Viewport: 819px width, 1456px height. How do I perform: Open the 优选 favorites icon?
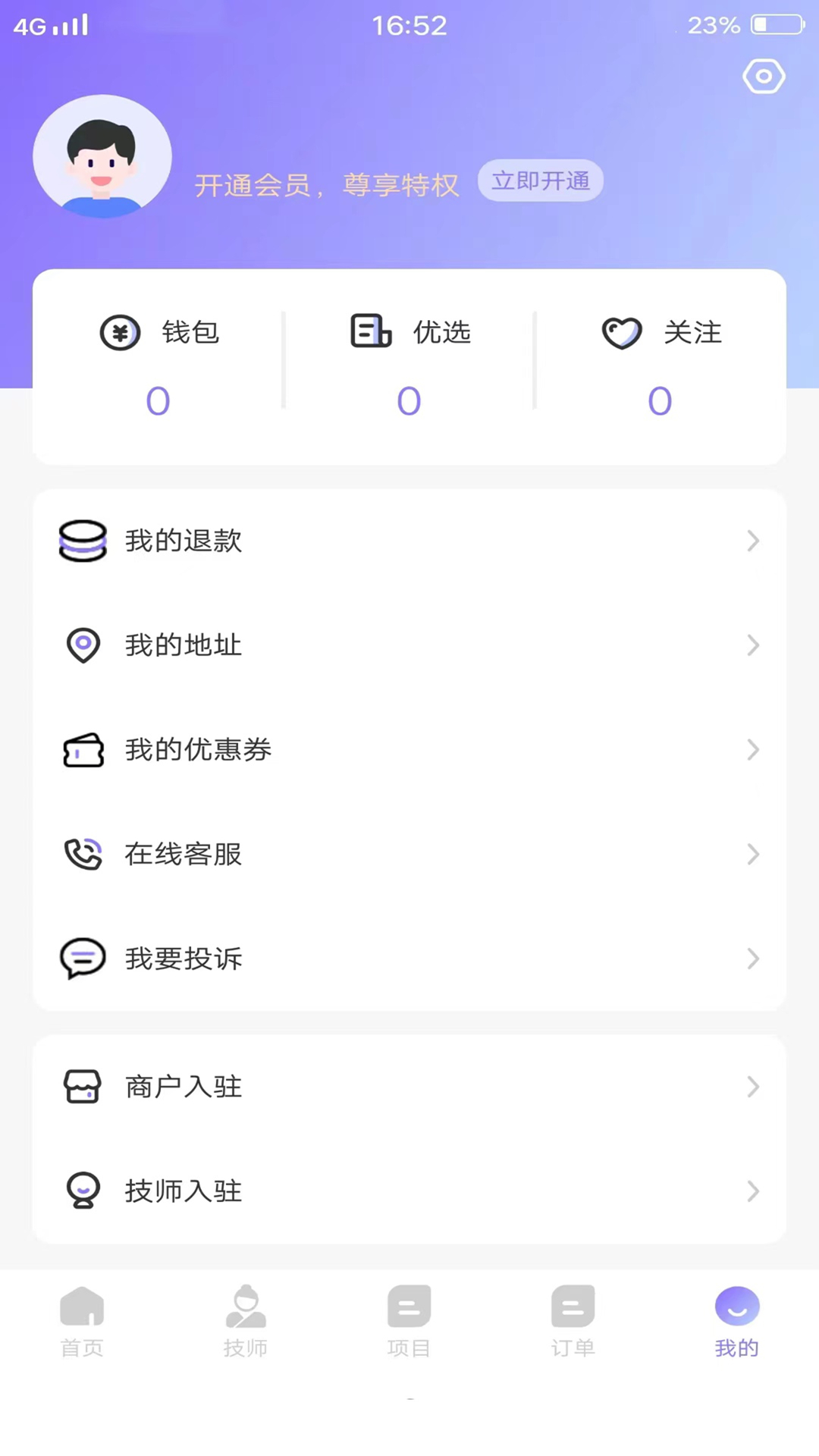(x=371, y=332)
